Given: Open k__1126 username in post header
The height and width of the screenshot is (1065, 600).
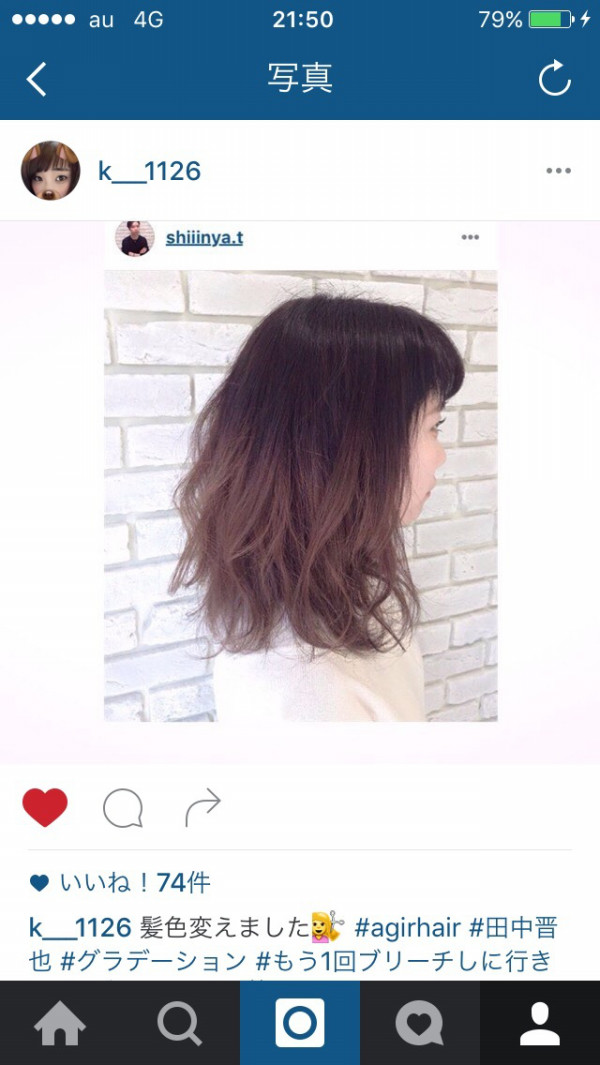Looking at the screenshot, I should [x=149, y=171].
